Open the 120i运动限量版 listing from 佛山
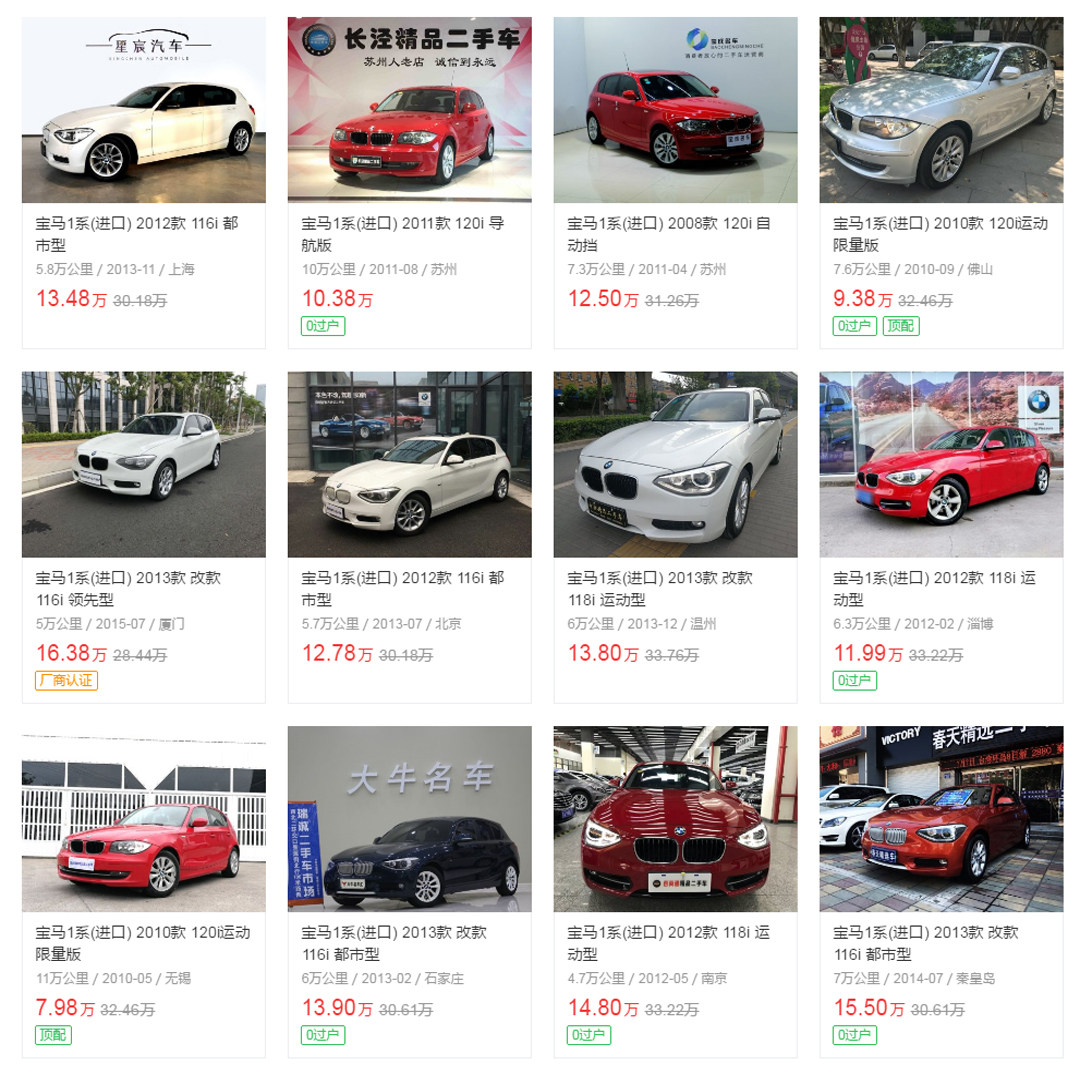Viewport: 1080px width, 1080px height. pos(940,234)
